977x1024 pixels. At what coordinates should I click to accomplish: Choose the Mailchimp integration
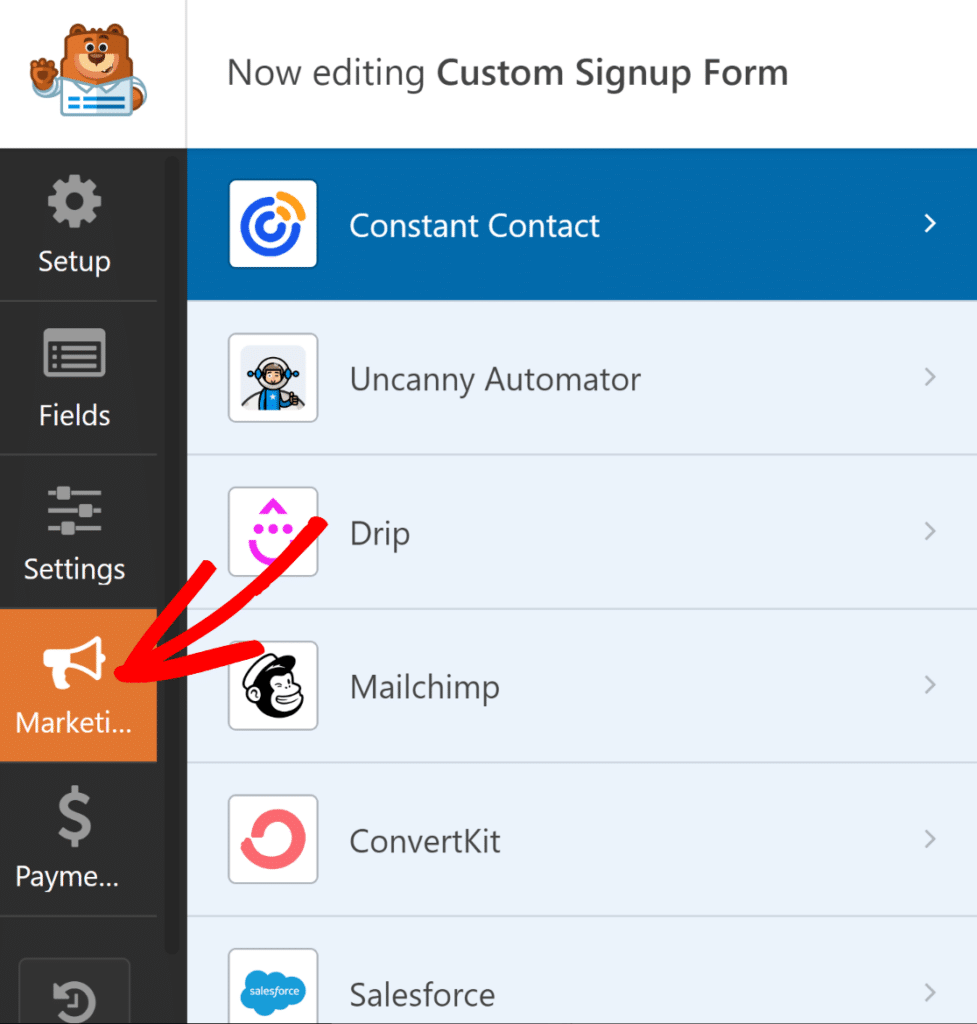pyautogui.click(x=581, y=687)
